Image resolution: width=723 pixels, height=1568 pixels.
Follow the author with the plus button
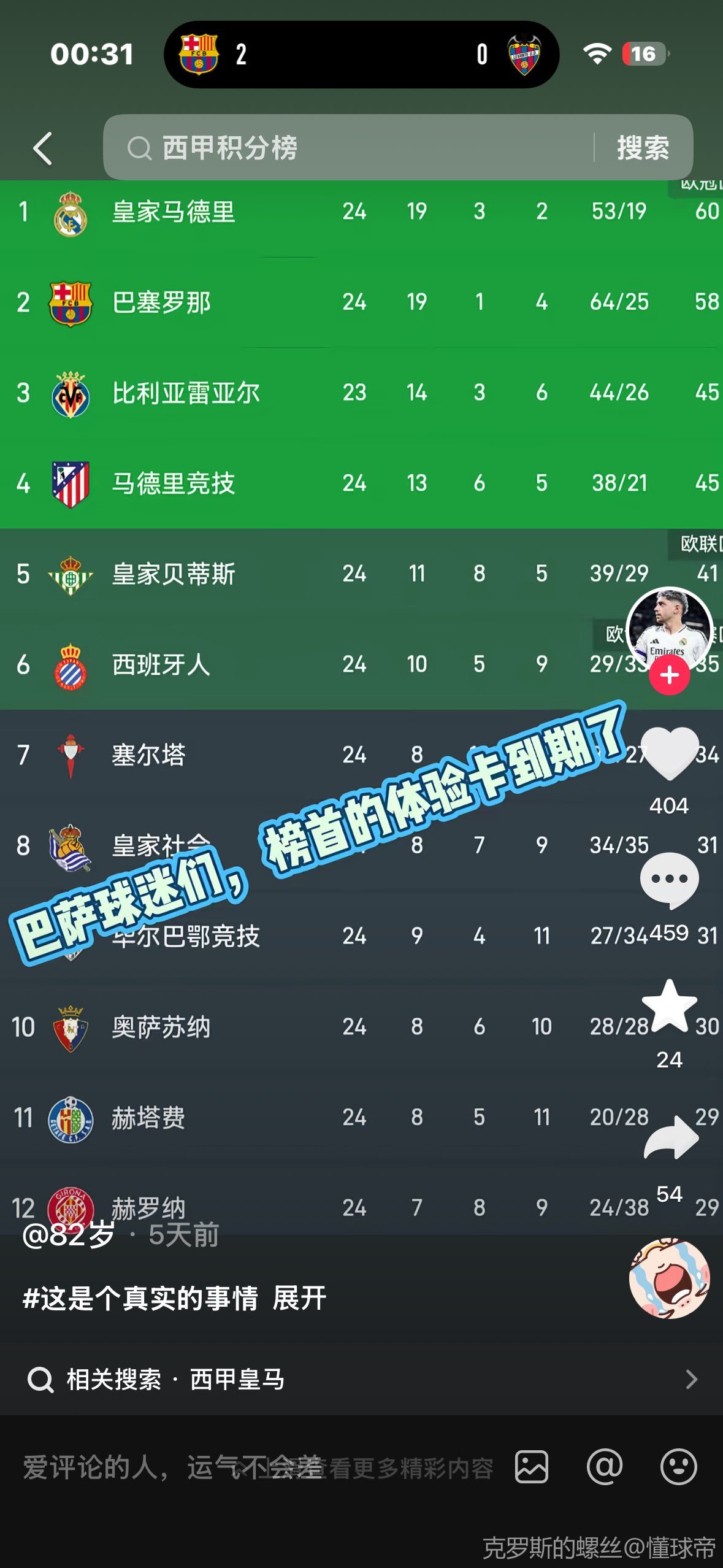pyautogui.click(x=669, y=675)
